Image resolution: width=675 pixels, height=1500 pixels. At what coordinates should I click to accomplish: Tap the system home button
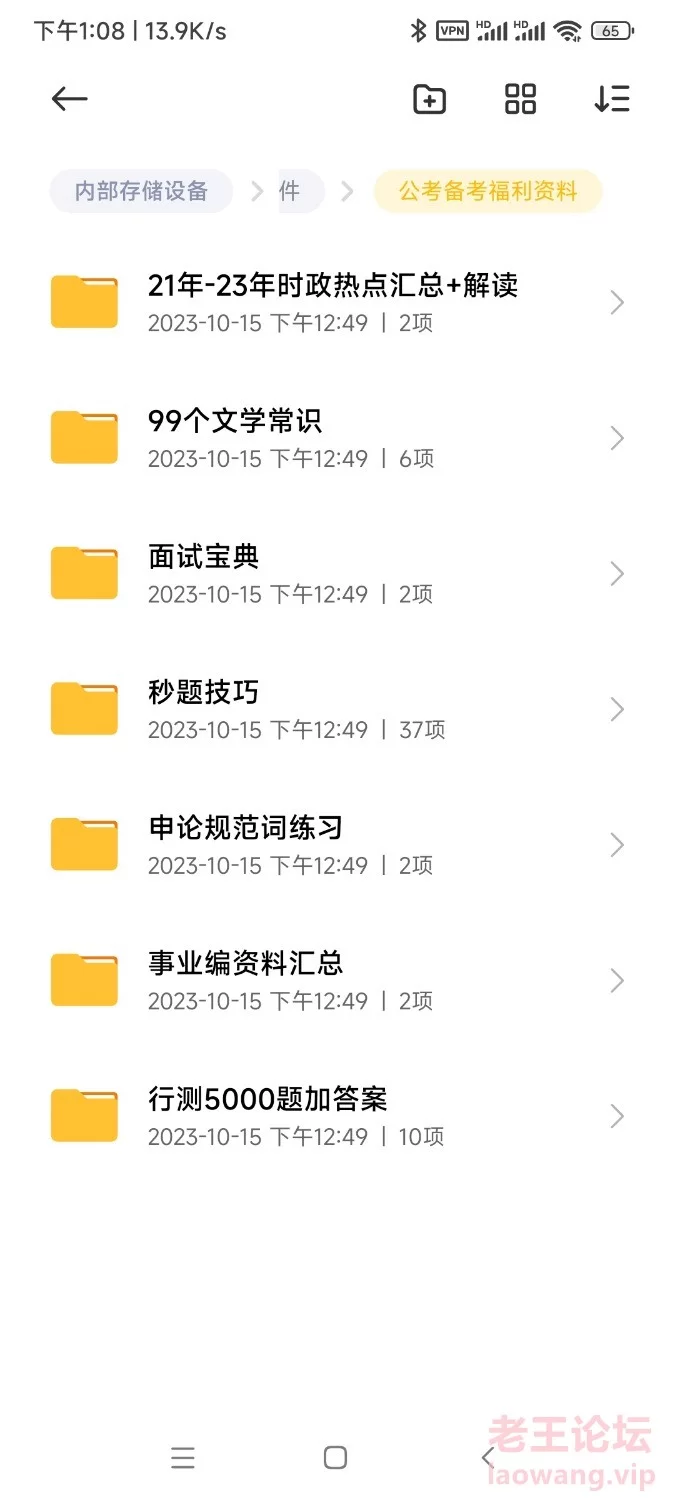tap(335, 1458)
